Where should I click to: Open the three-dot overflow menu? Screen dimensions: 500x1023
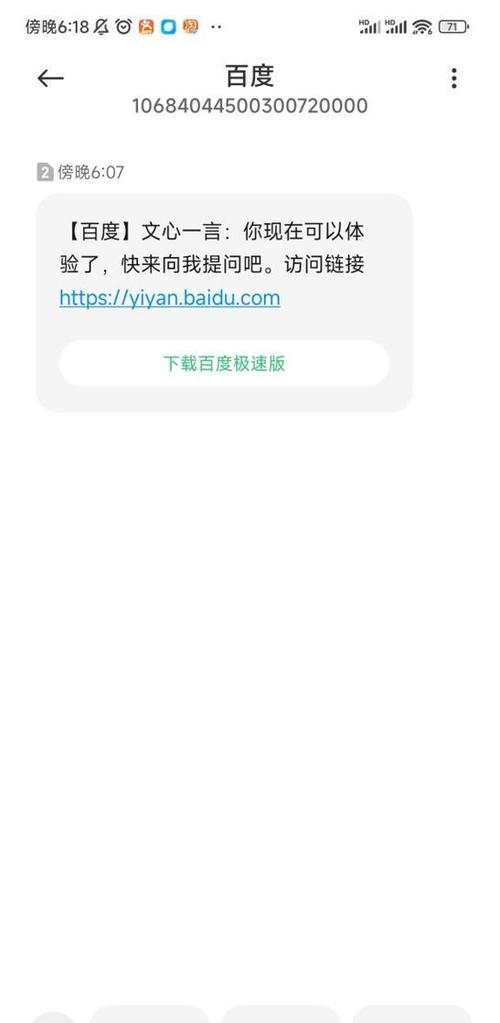(x=454, y=78)
